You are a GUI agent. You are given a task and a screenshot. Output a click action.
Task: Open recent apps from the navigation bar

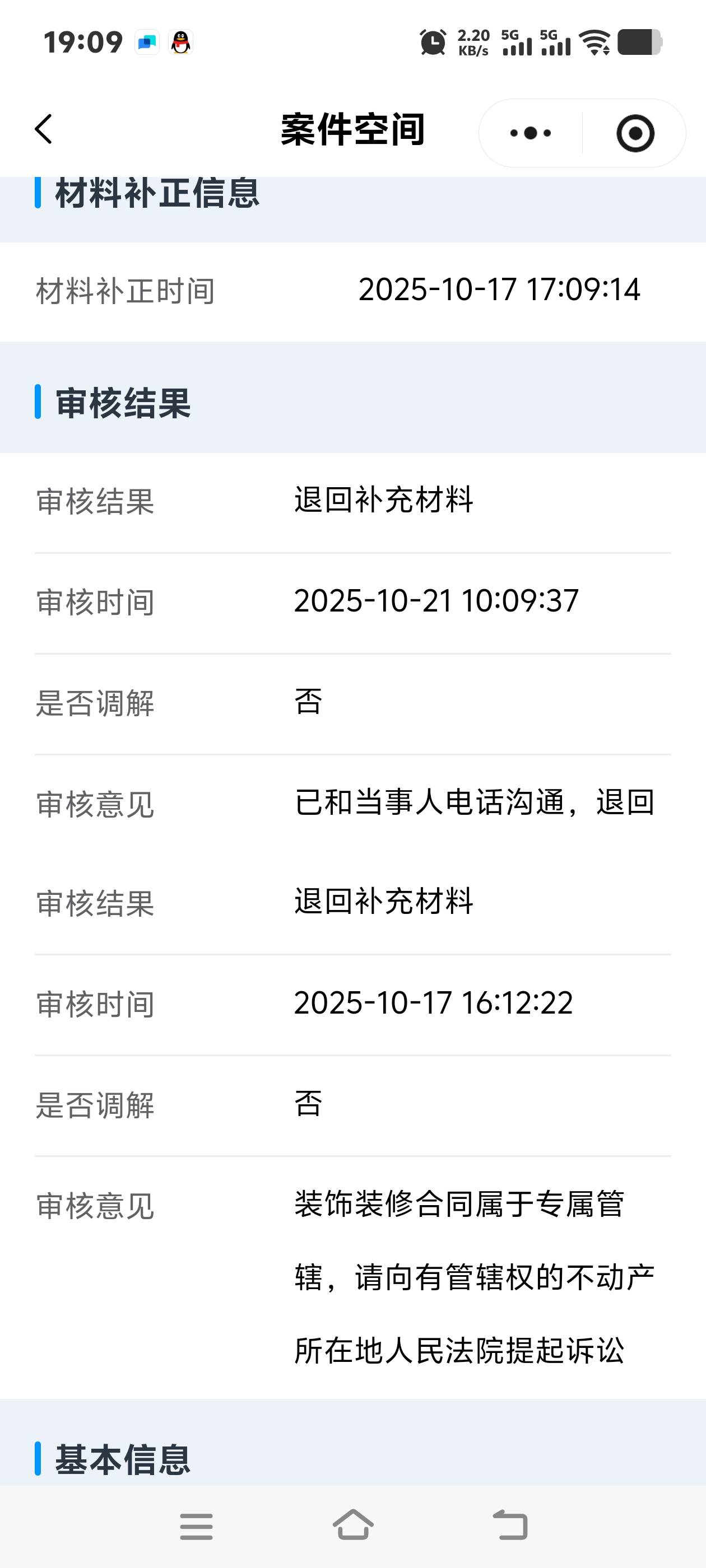pos(196,1526)
